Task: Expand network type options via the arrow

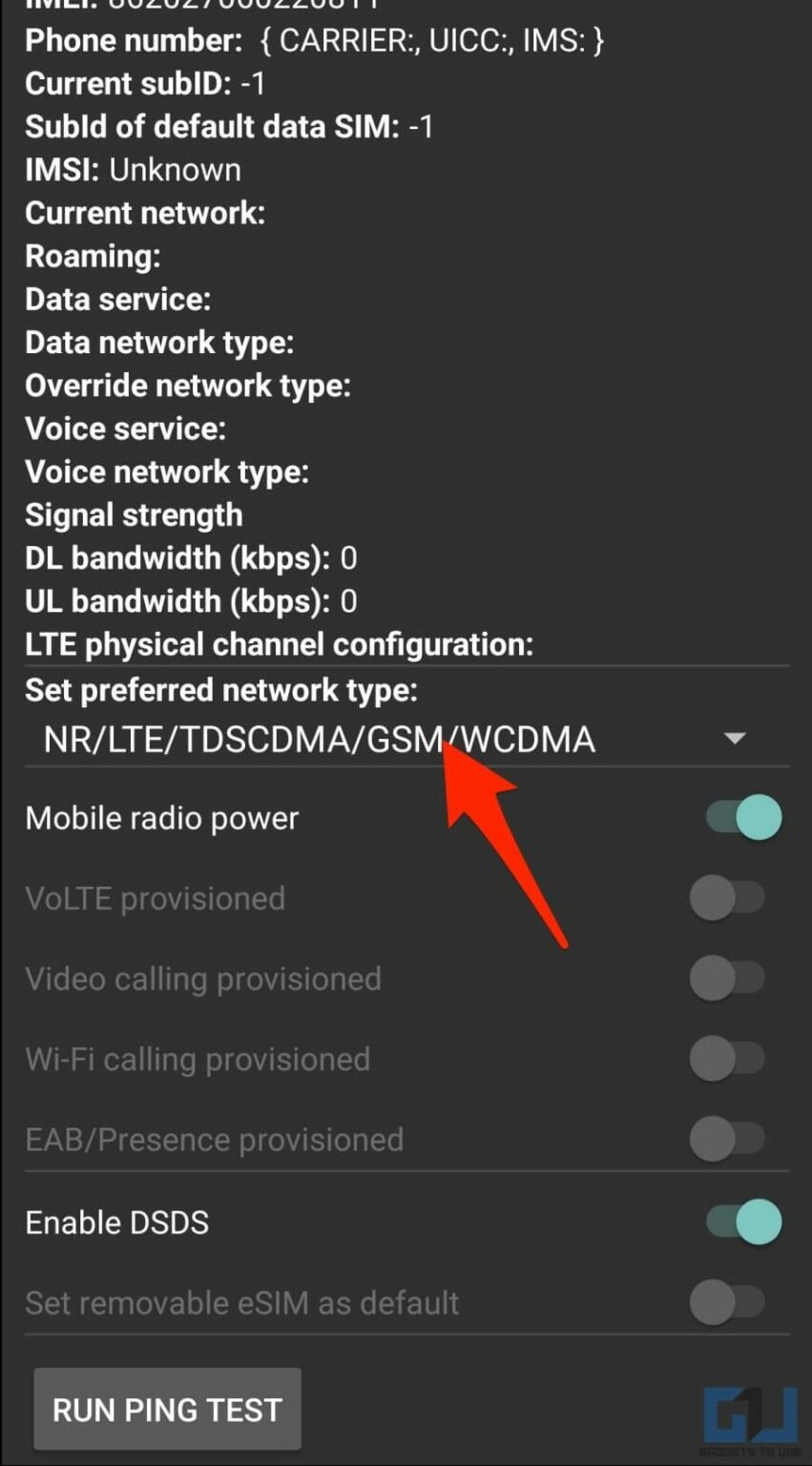Action: pos(733,738)
